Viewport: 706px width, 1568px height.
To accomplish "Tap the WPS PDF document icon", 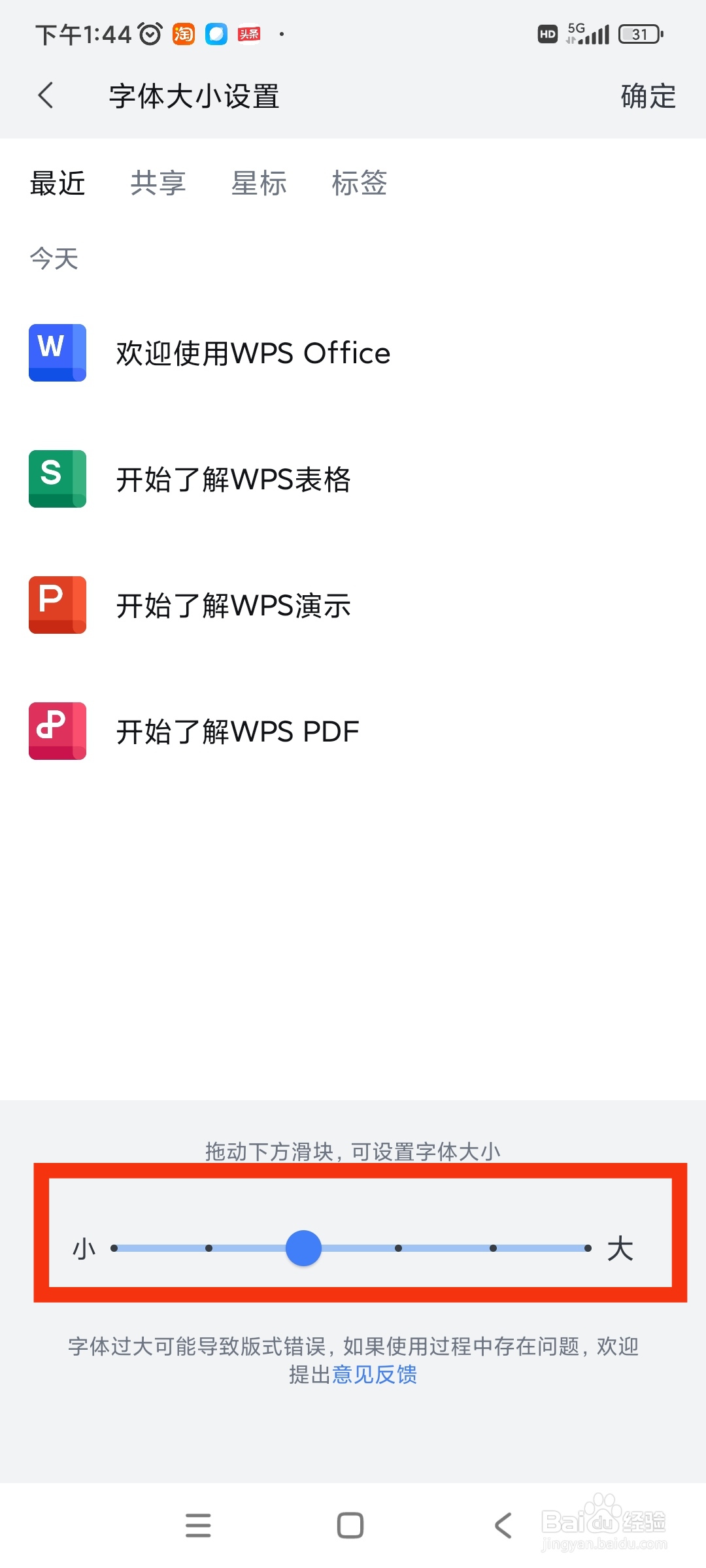I will pos(56,730).
